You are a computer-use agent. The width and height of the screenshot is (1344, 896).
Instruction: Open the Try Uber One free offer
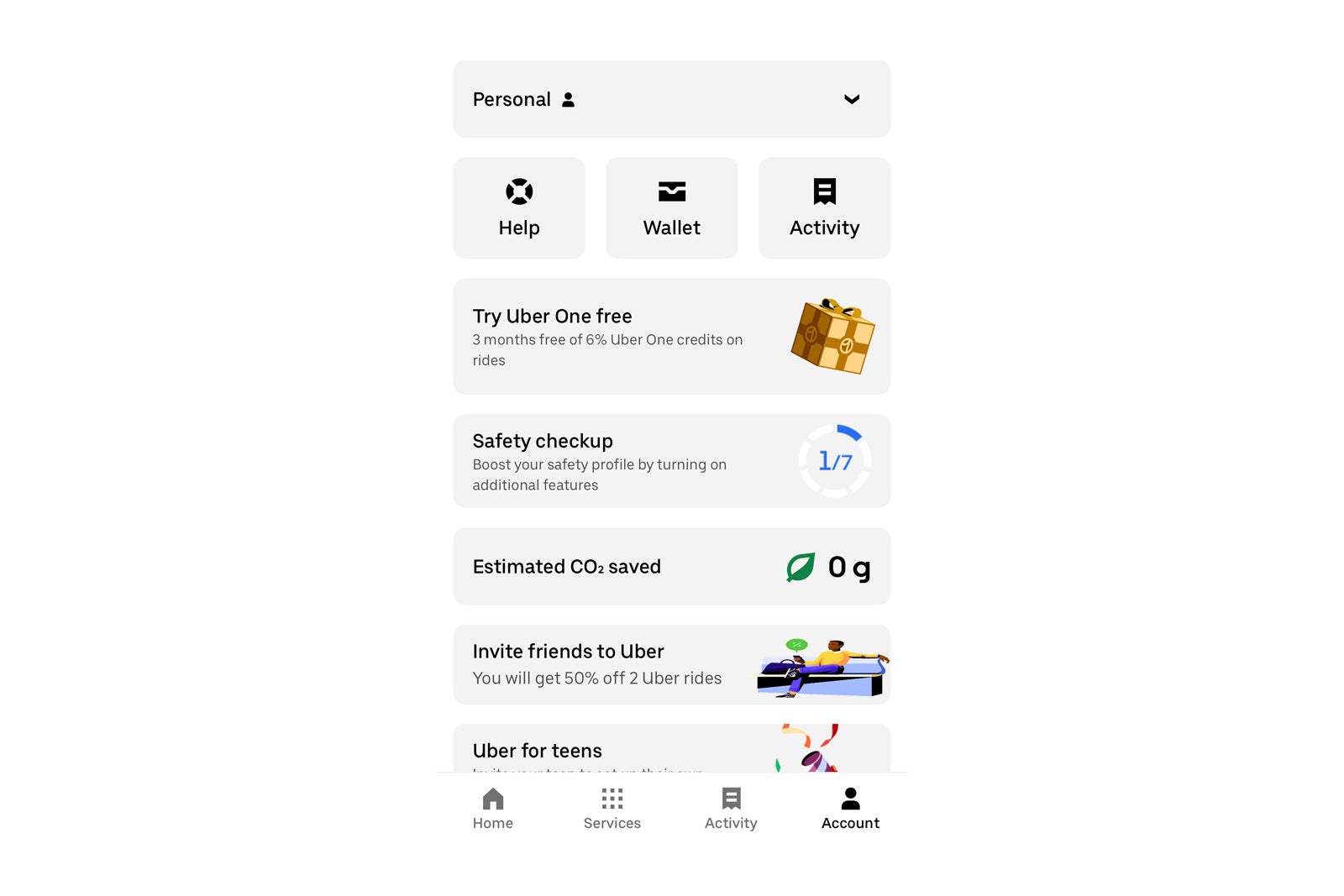tap(671, 337)
